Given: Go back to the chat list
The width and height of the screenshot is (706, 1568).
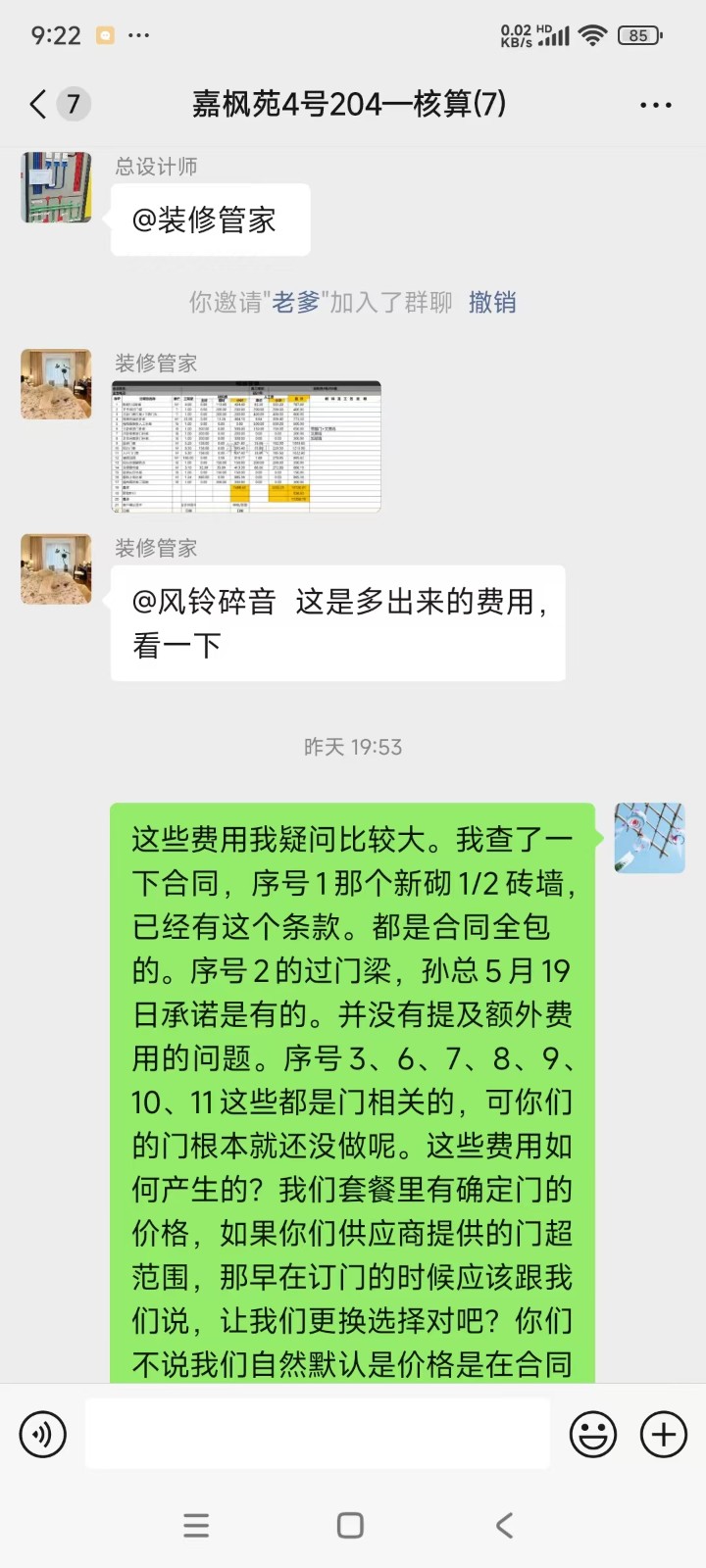Looking at the screenshot, I should pos(39,104).
